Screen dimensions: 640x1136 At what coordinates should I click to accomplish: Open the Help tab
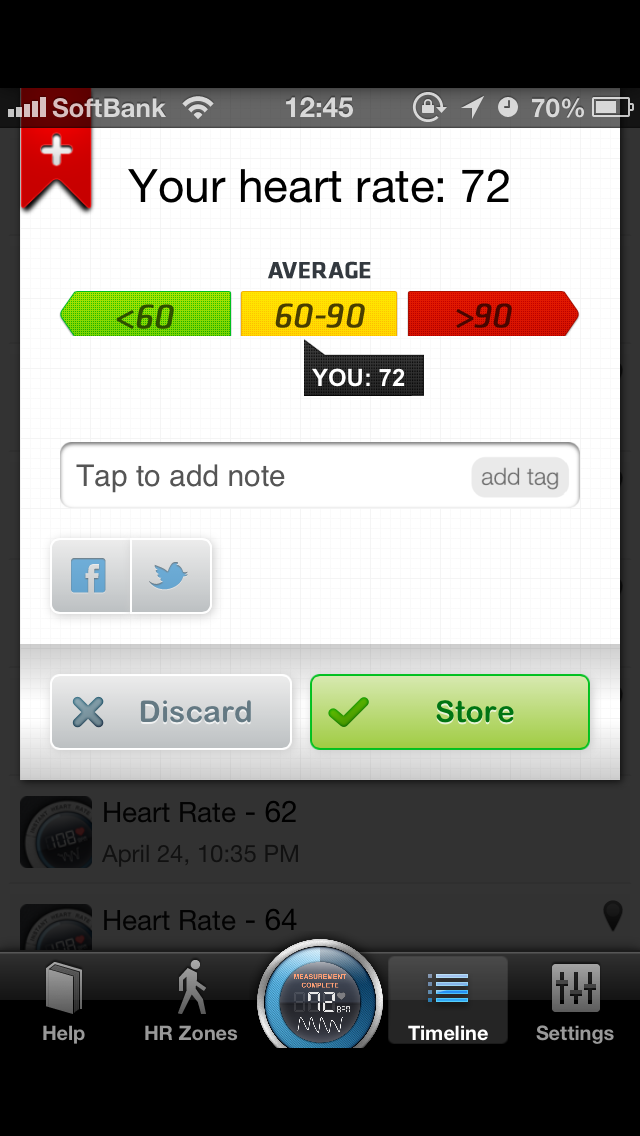63,1001
